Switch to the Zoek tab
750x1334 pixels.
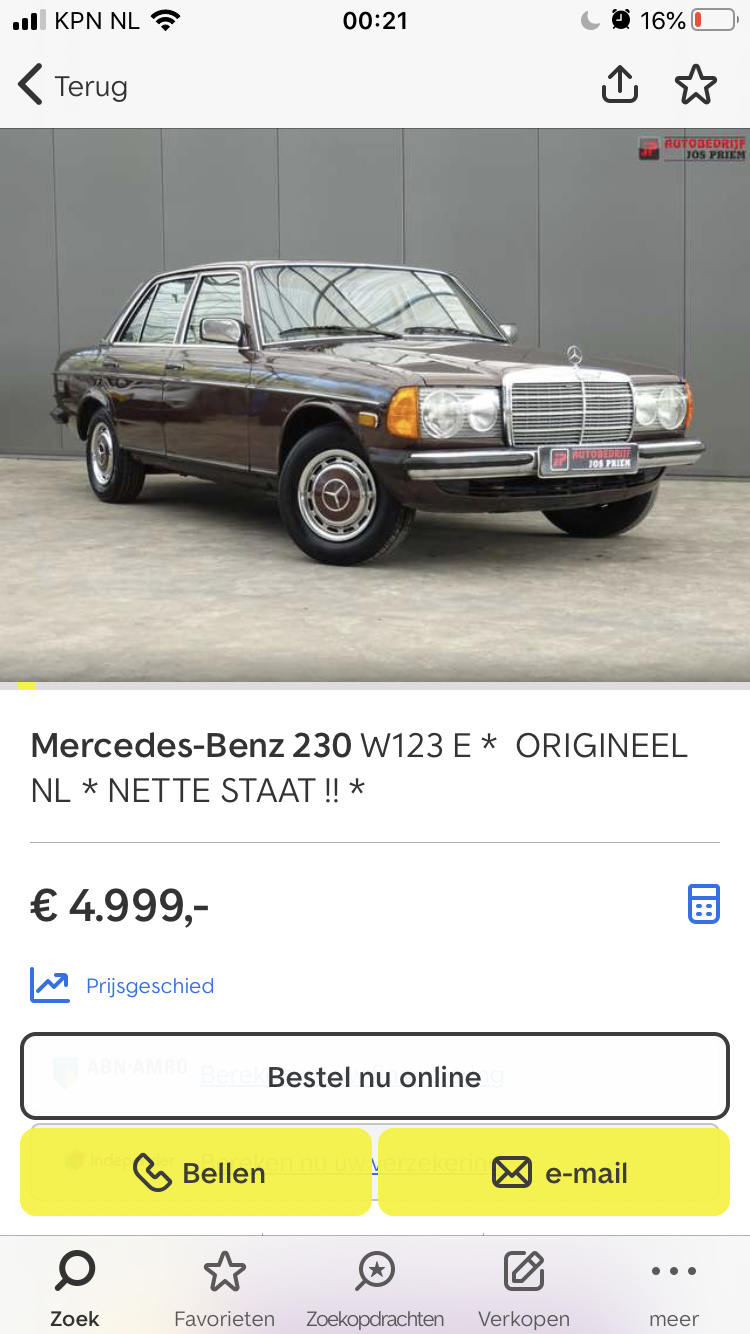coord(75,1290)
